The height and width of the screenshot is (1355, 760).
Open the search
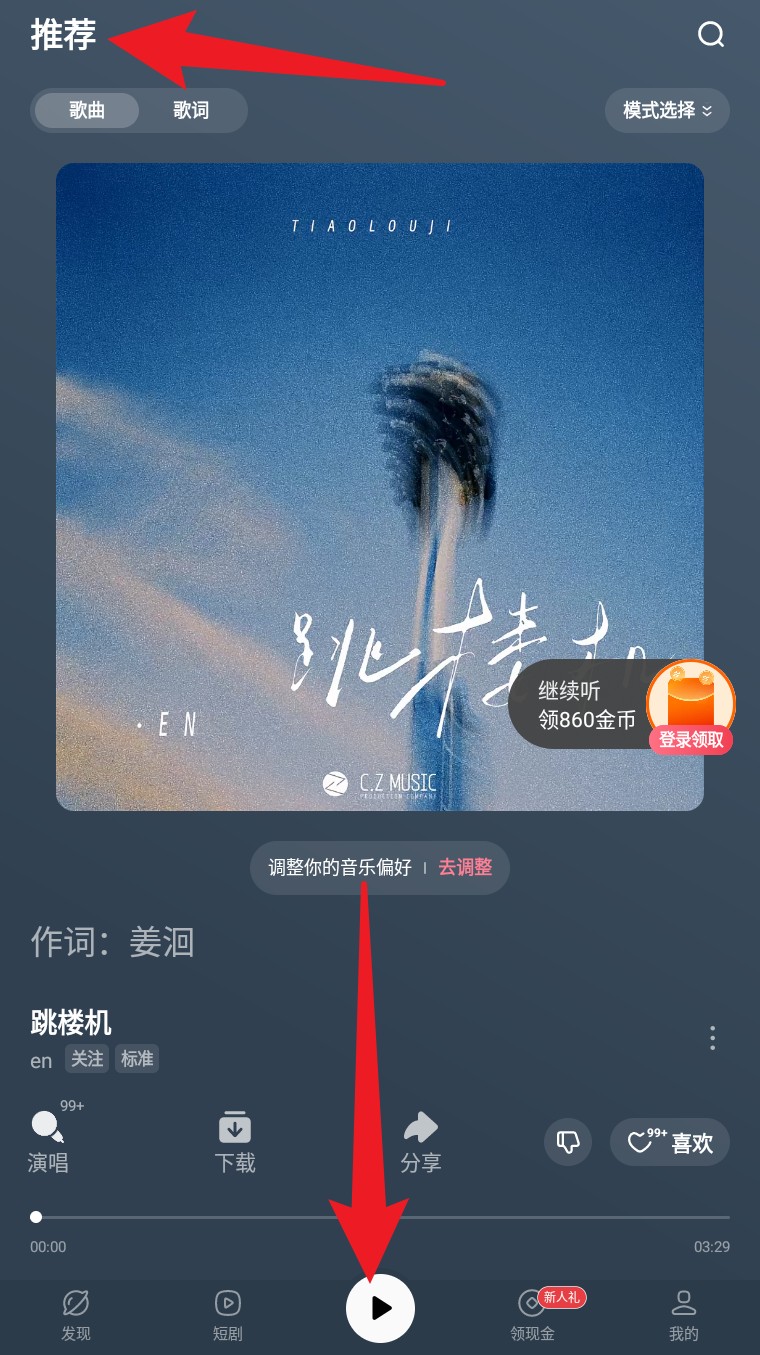click(712, 34)
